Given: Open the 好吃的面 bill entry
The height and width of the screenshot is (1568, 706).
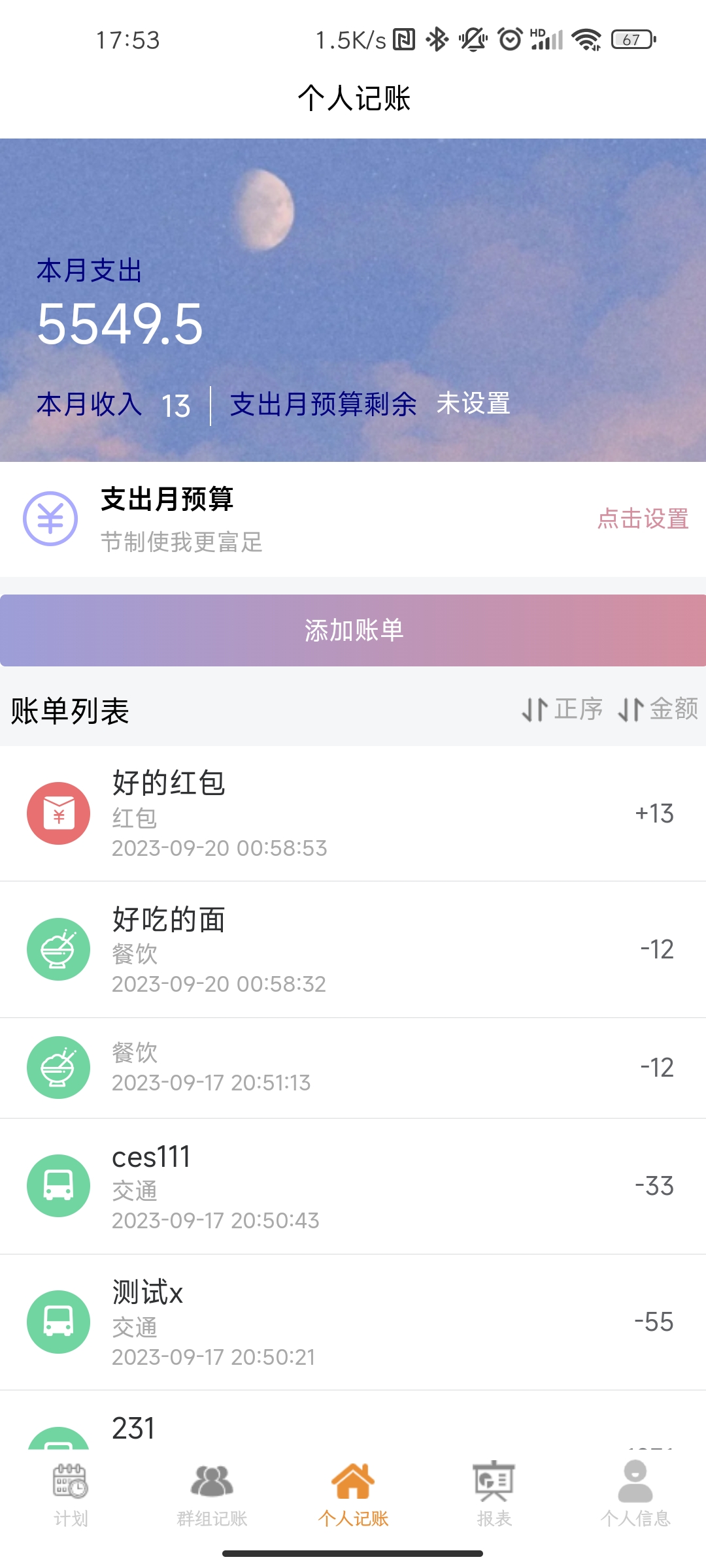Looking at the screenshot, I should [x=353, y=949].
